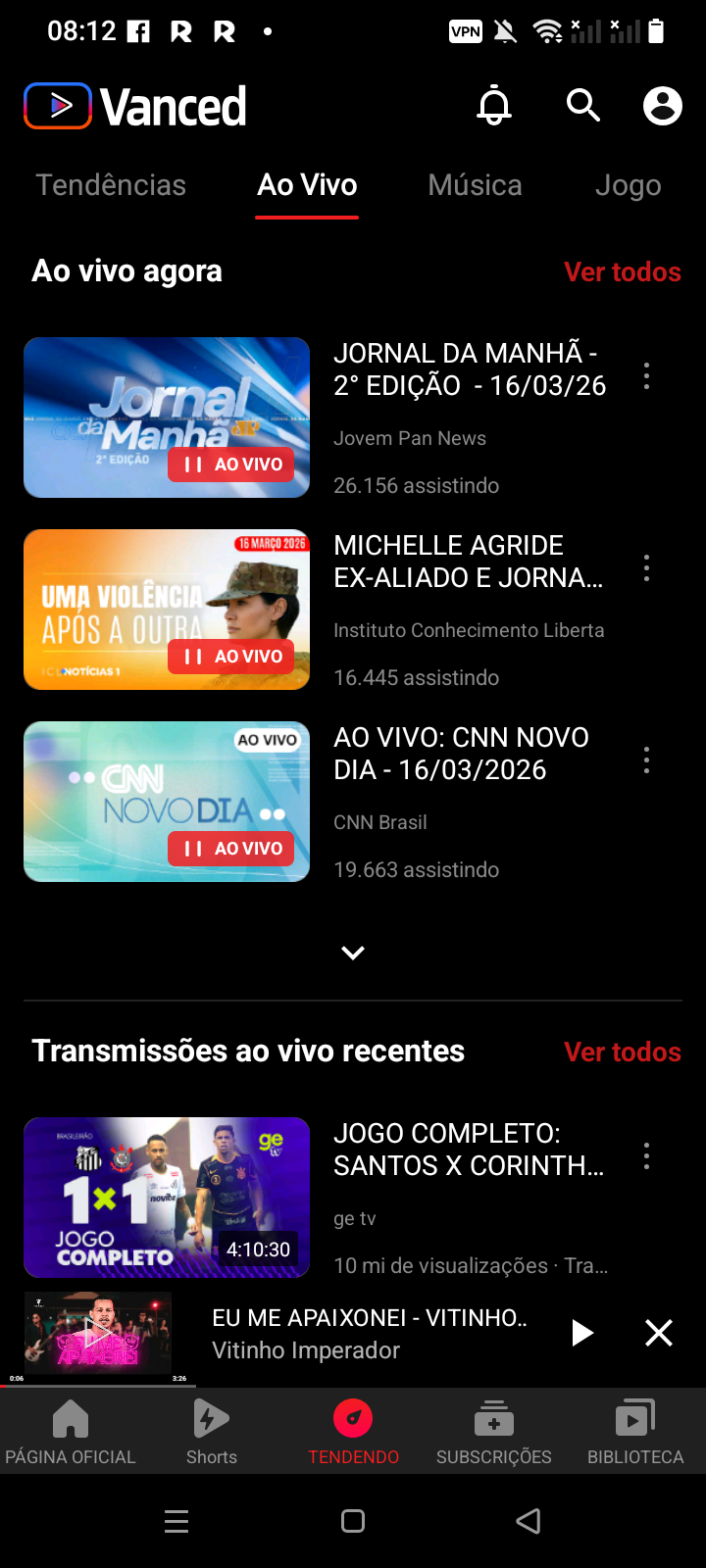
Task: Switch to the Tendências tab
Action: [111, 185]
